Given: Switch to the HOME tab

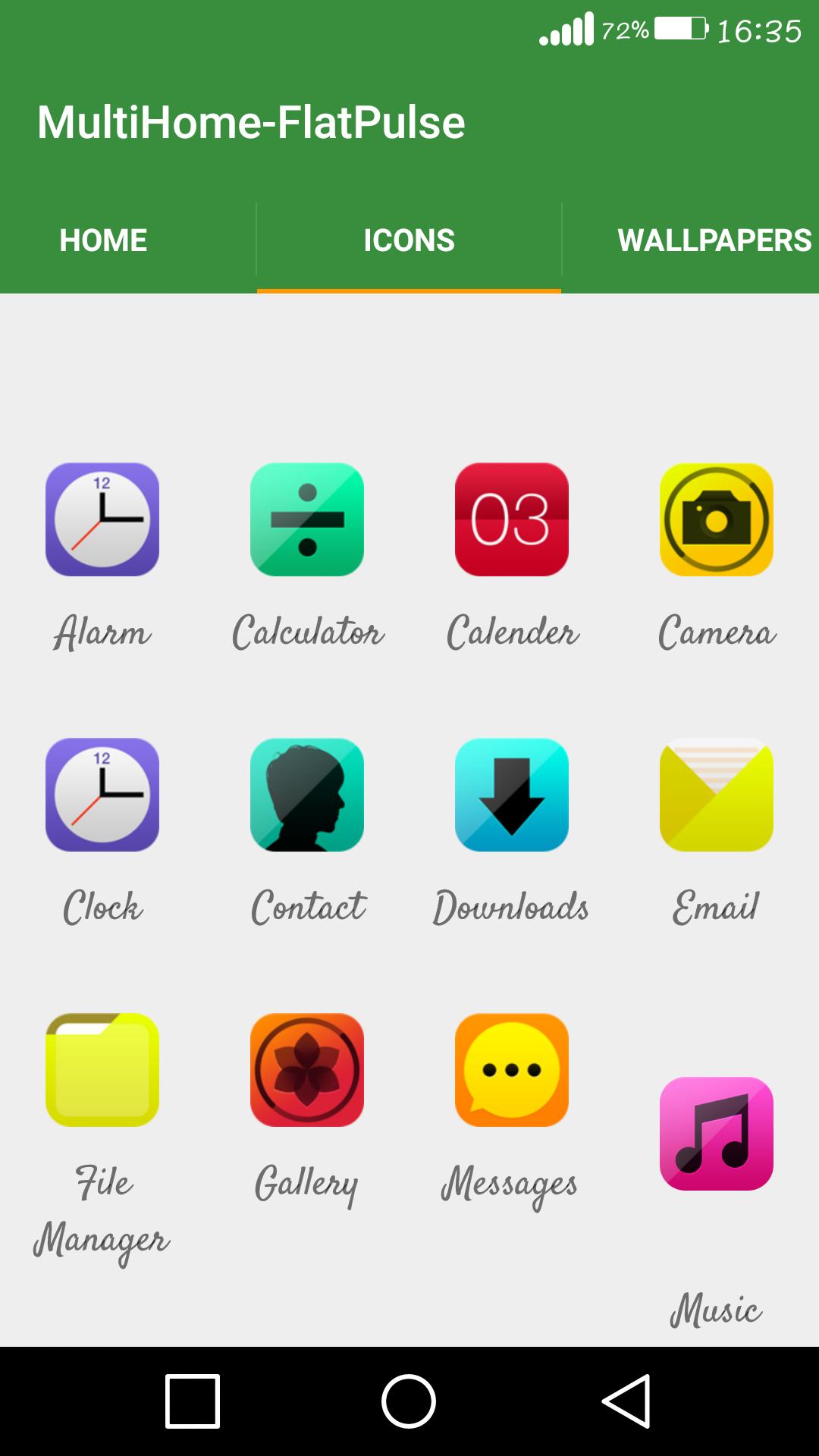Looking at the screenshot, I should coord(103,240).
